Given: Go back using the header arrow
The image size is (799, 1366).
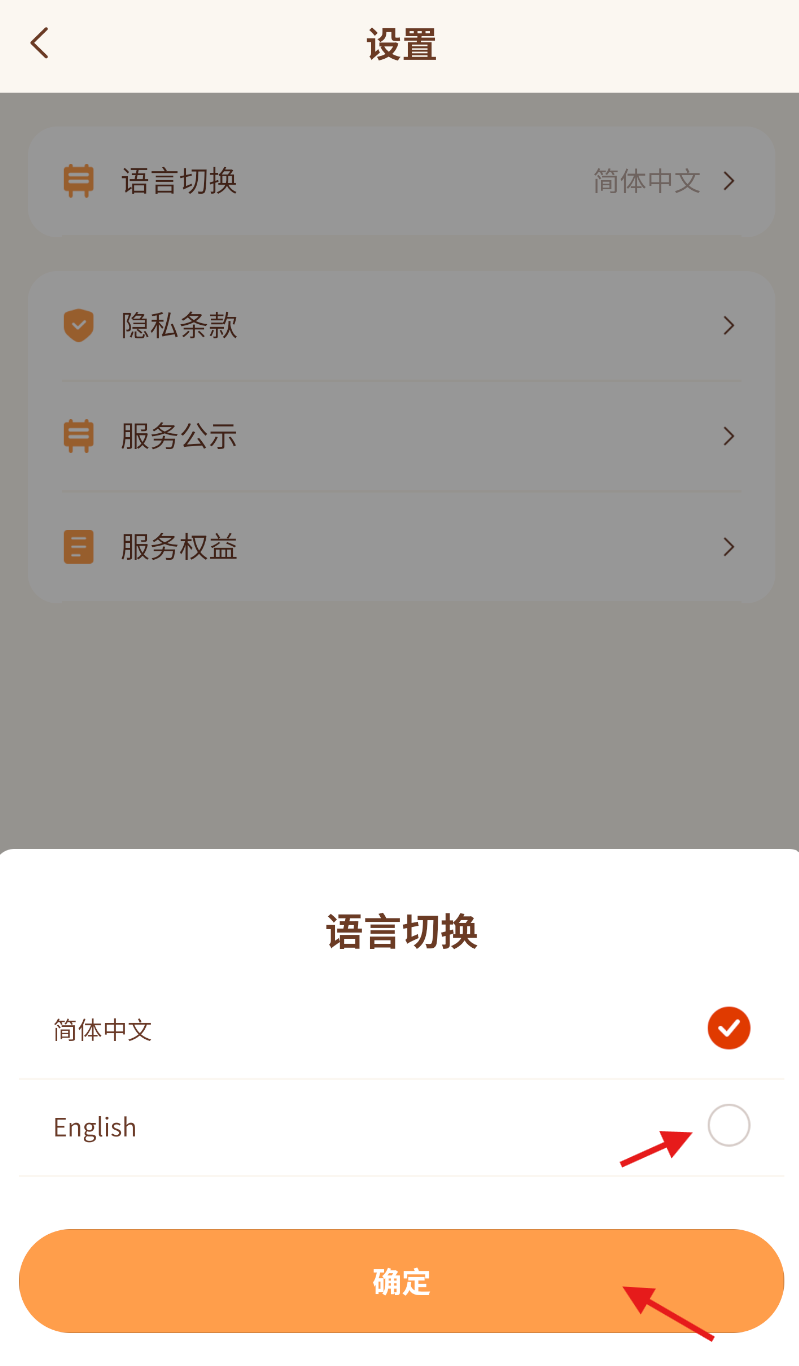Looking at the screenshot, I should [40, 44].
